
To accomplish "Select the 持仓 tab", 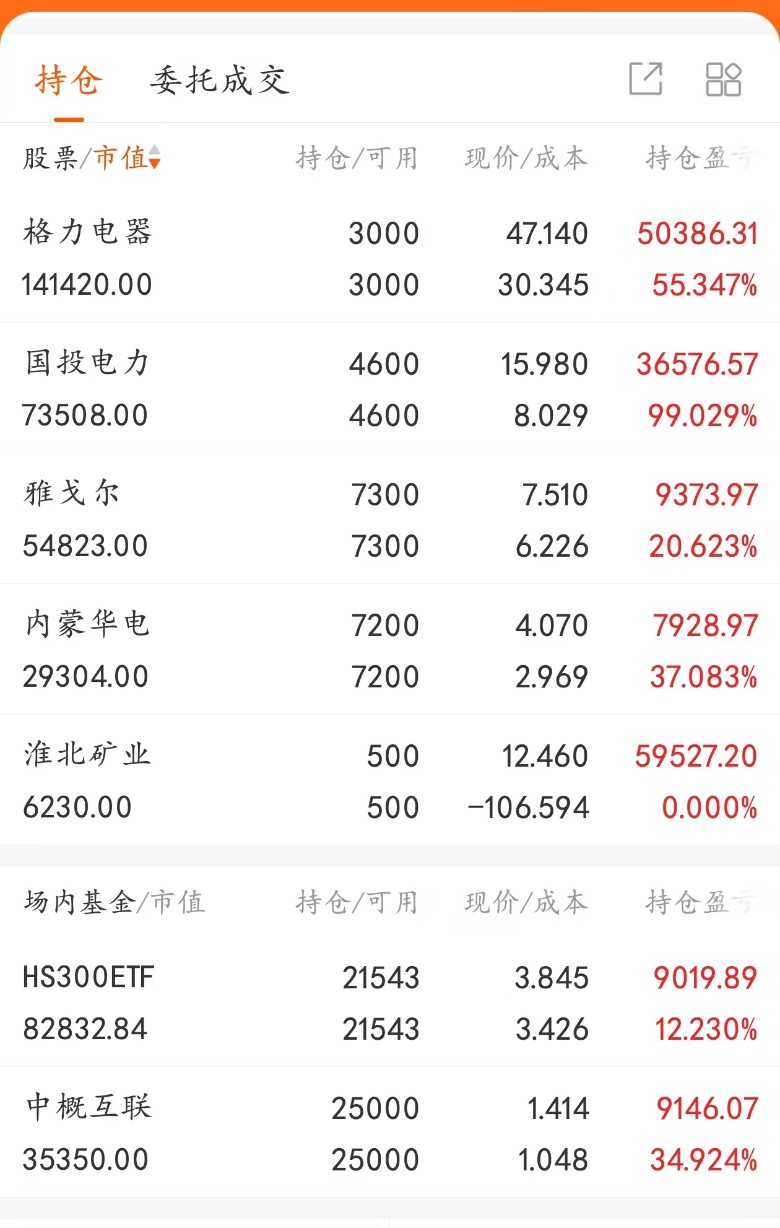I will tap(68, 80).
